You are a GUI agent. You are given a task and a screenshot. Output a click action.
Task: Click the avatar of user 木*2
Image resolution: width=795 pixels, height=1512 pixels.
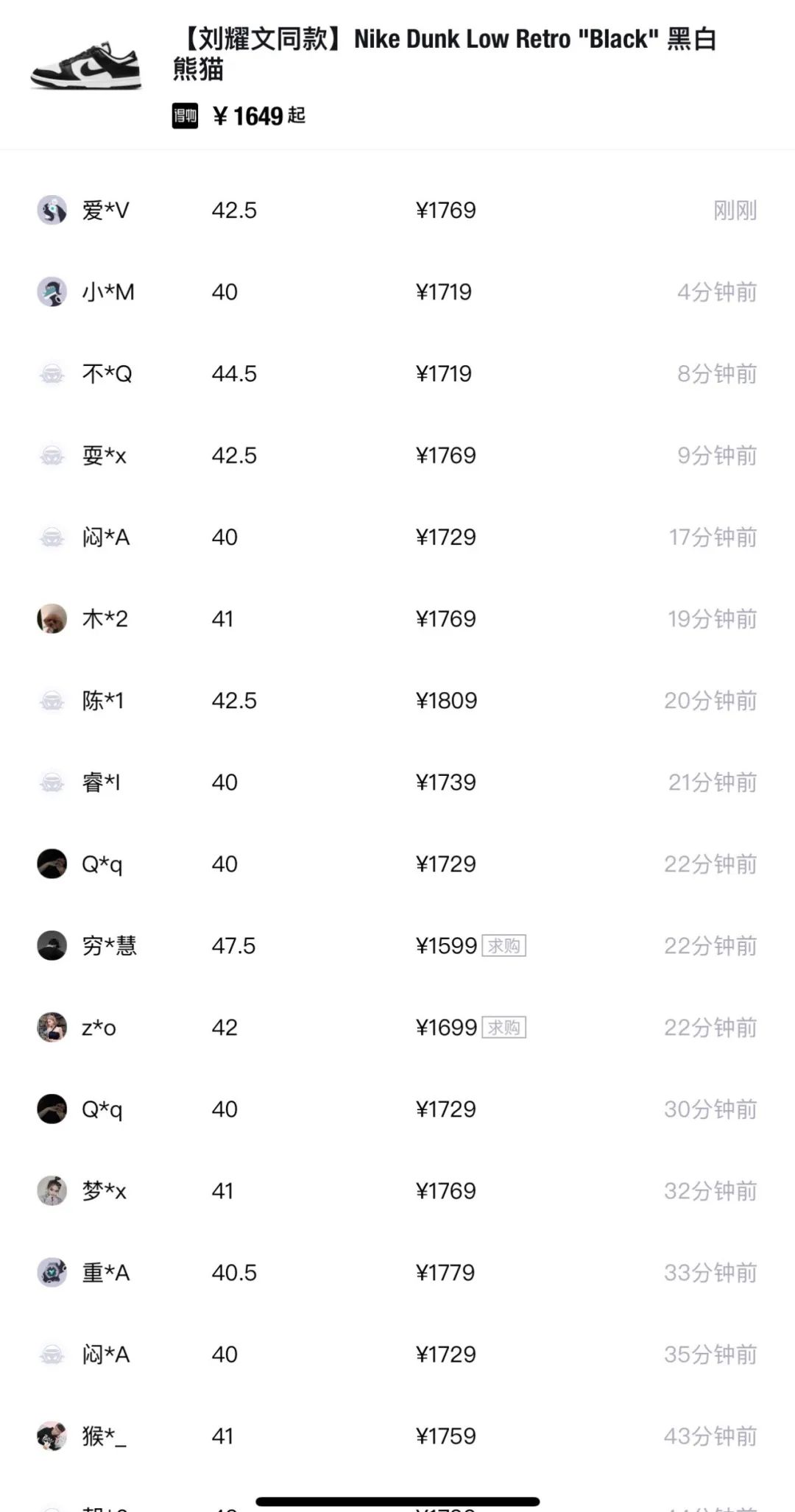(x=52, y=619)
